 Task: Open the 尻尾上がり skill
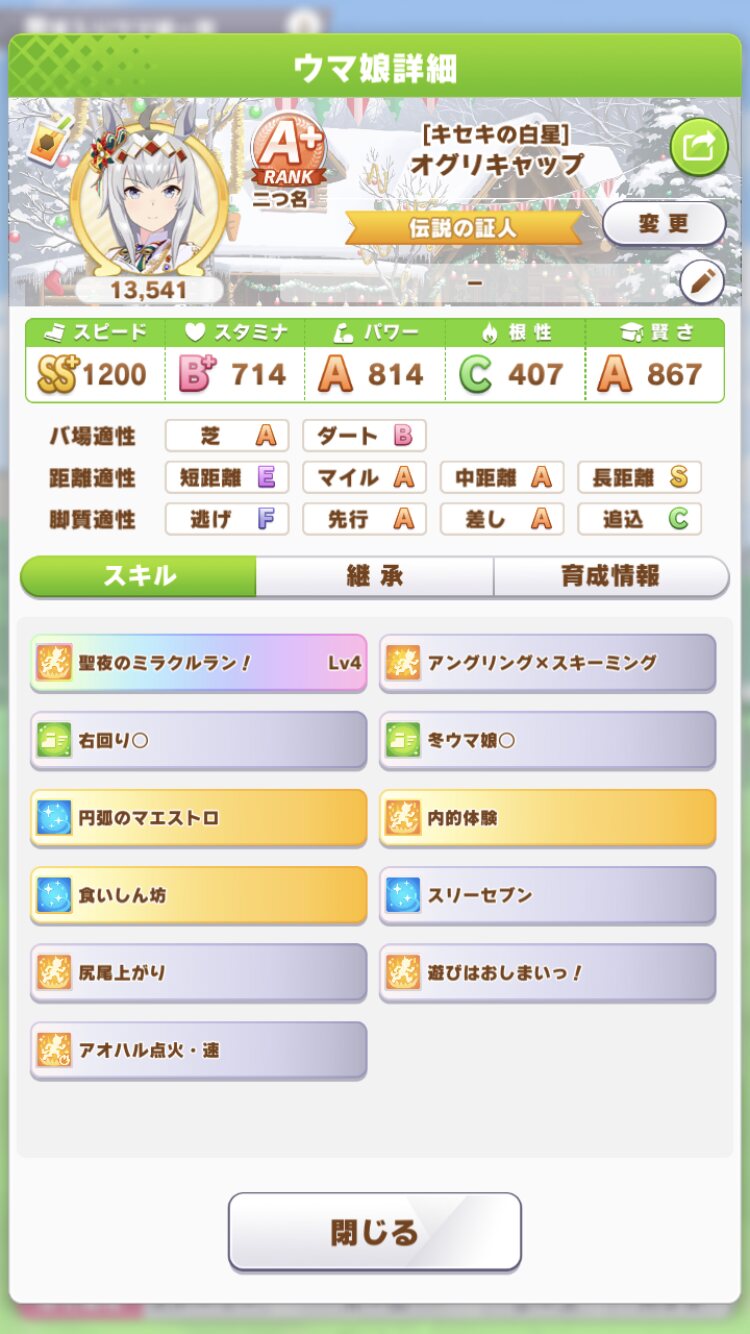pos(199,972)
